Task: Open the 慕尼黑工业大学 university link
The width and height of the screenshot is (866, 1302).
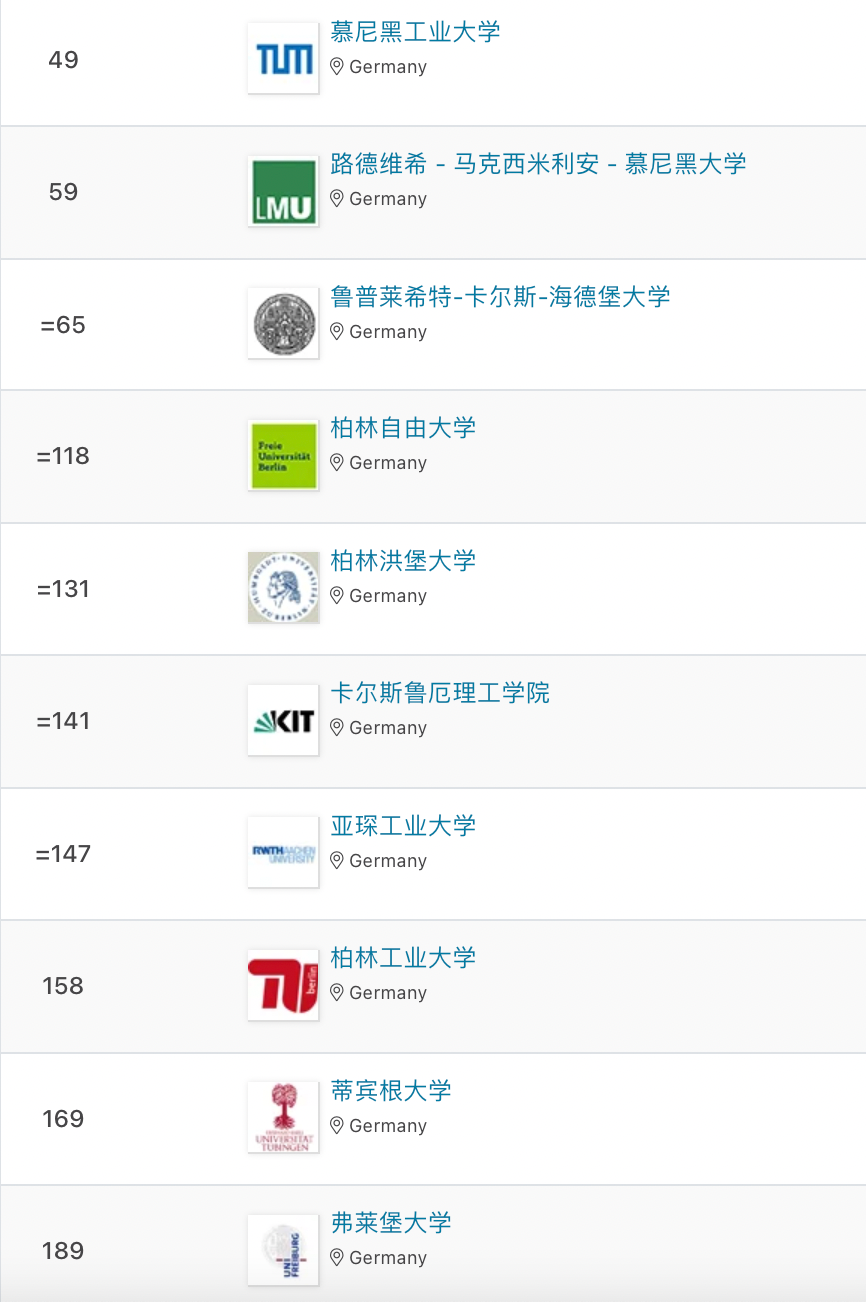Action: click(415, 32)
